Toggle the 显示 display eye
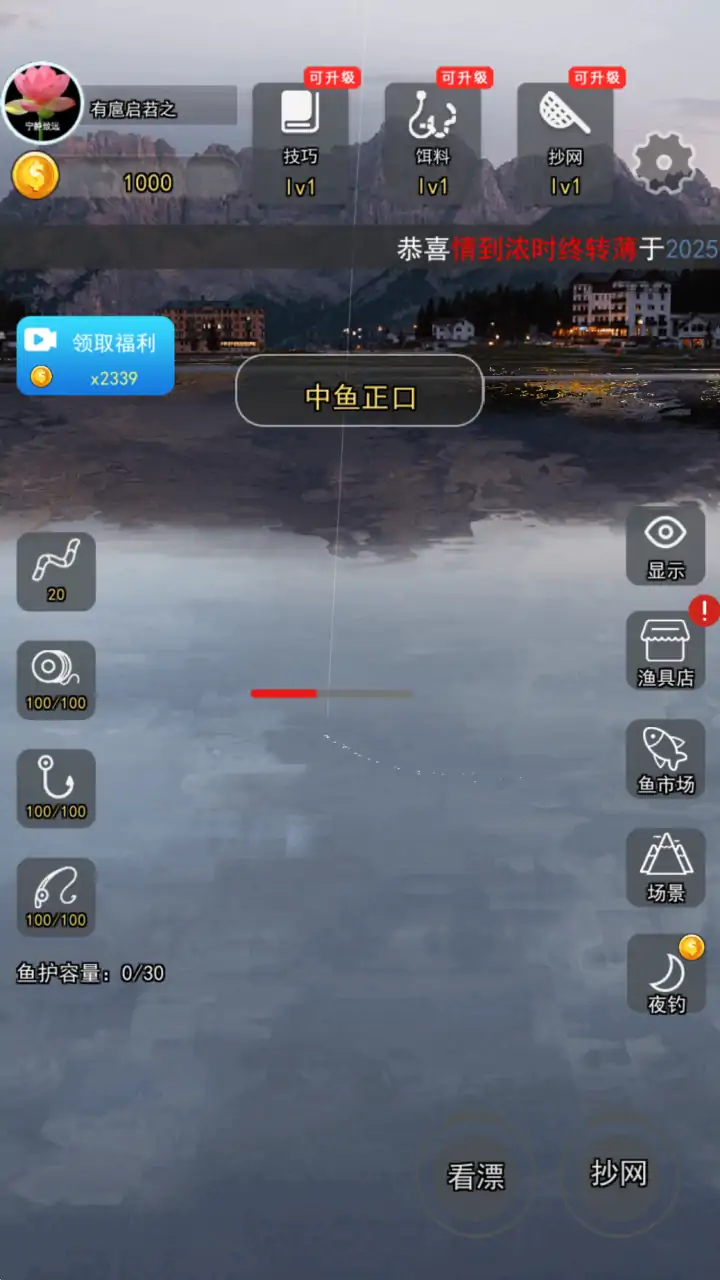The width and height of the screenshot is (720, 1280). pos(665,545)
